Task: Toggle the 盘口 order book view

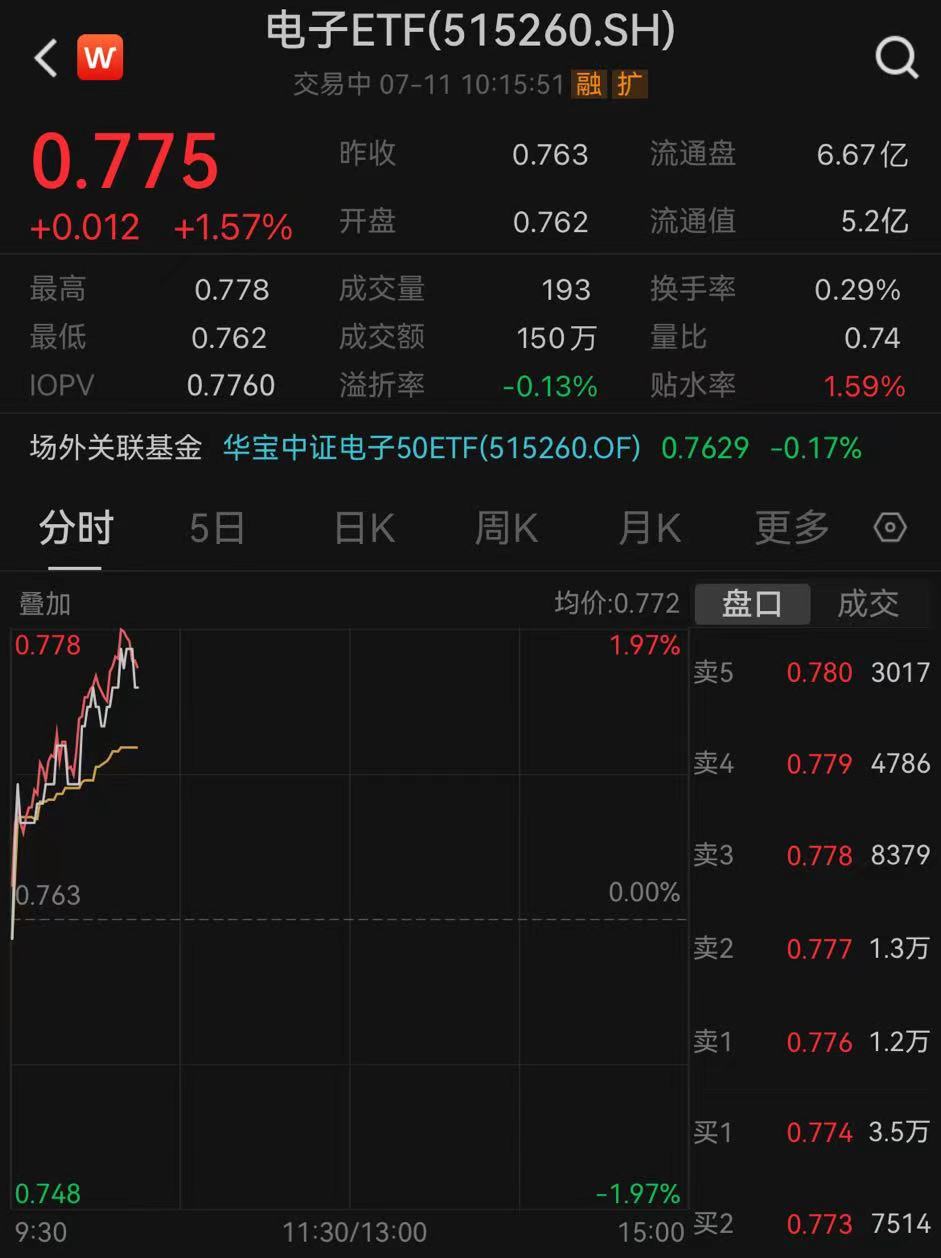Action: coord(752,603)
